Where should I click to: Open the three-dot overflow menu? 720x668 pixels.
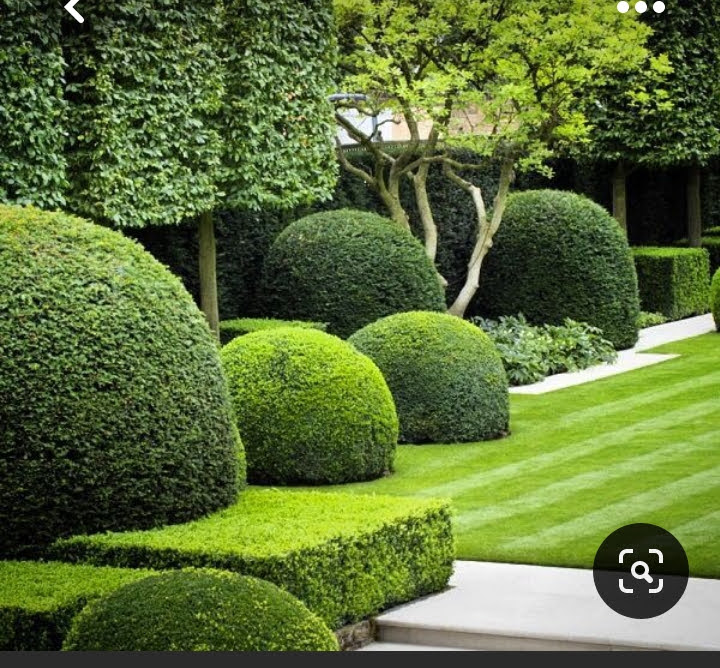(641, 7)
